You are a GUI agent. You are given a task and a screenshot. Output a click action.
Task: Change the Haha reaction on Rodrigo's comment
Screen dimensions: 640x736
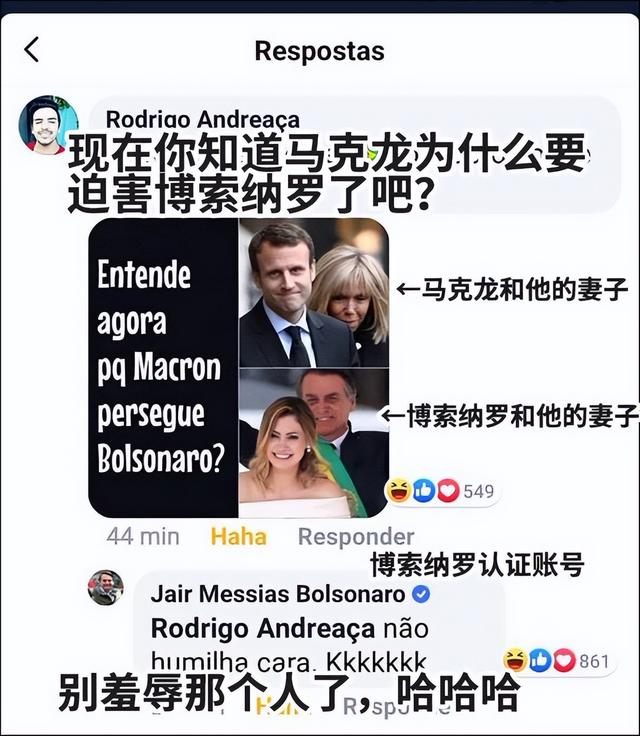[x=238, y=537]
